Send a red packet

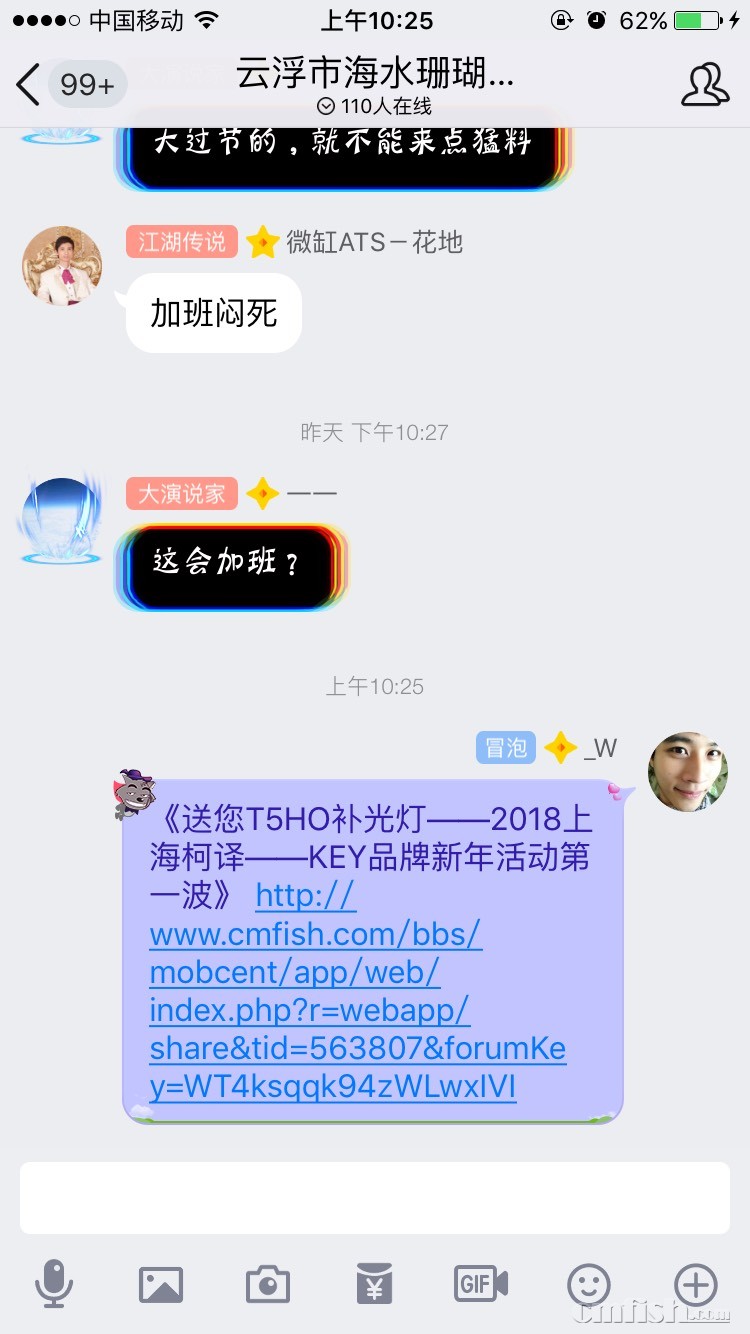(374, 1283)
